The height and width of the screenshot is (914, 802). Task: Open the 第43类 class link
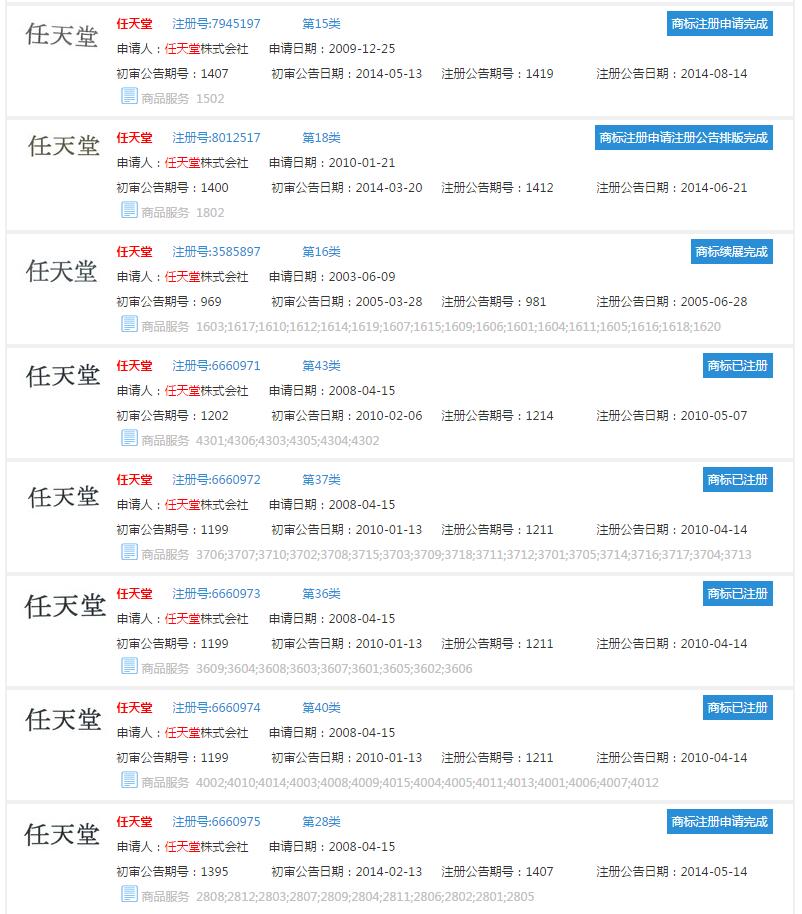[x=321, y=366]
